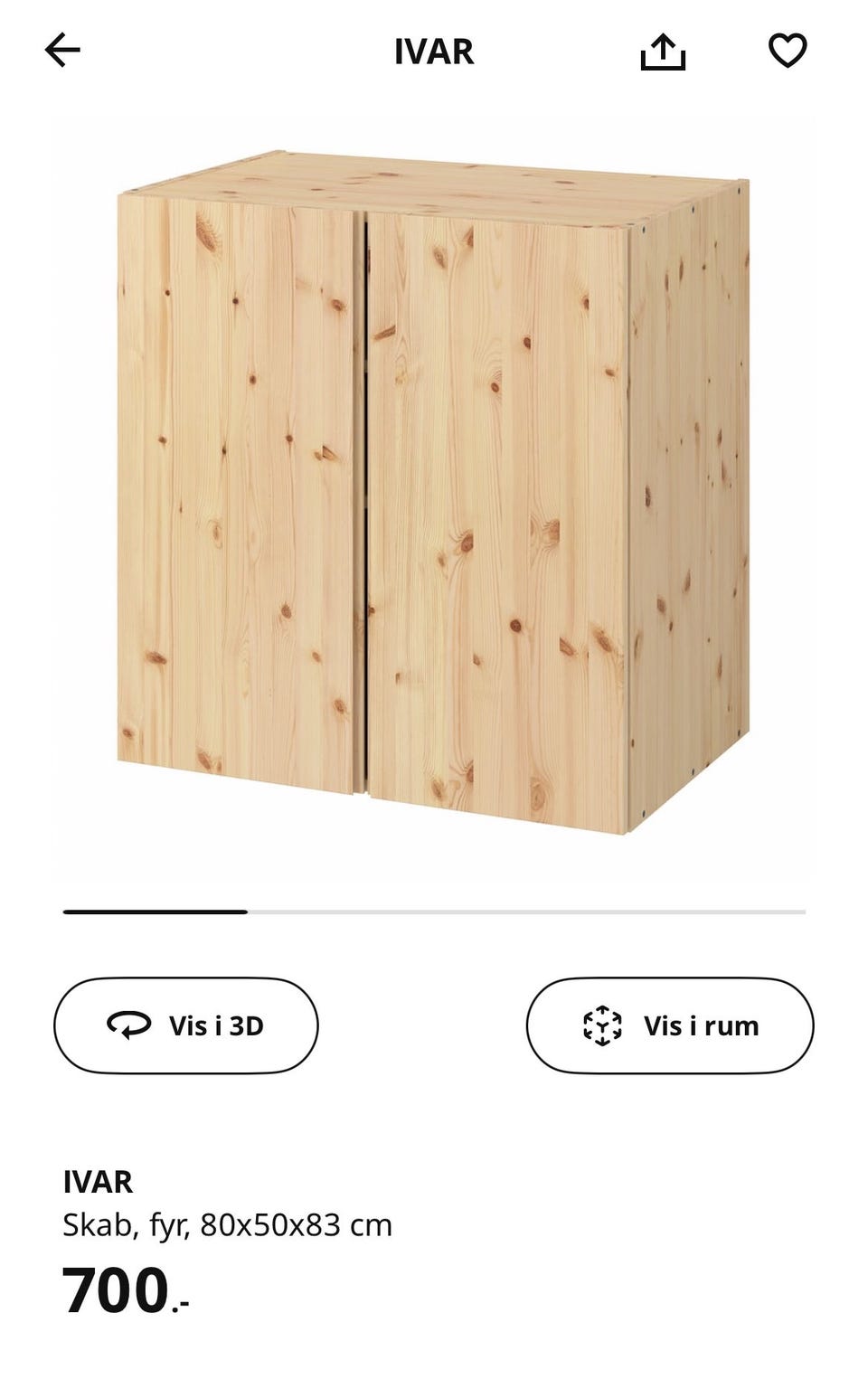Select the 3D rotation icon
Screen dimensions: 868x1379
(x=127, y=1025)
